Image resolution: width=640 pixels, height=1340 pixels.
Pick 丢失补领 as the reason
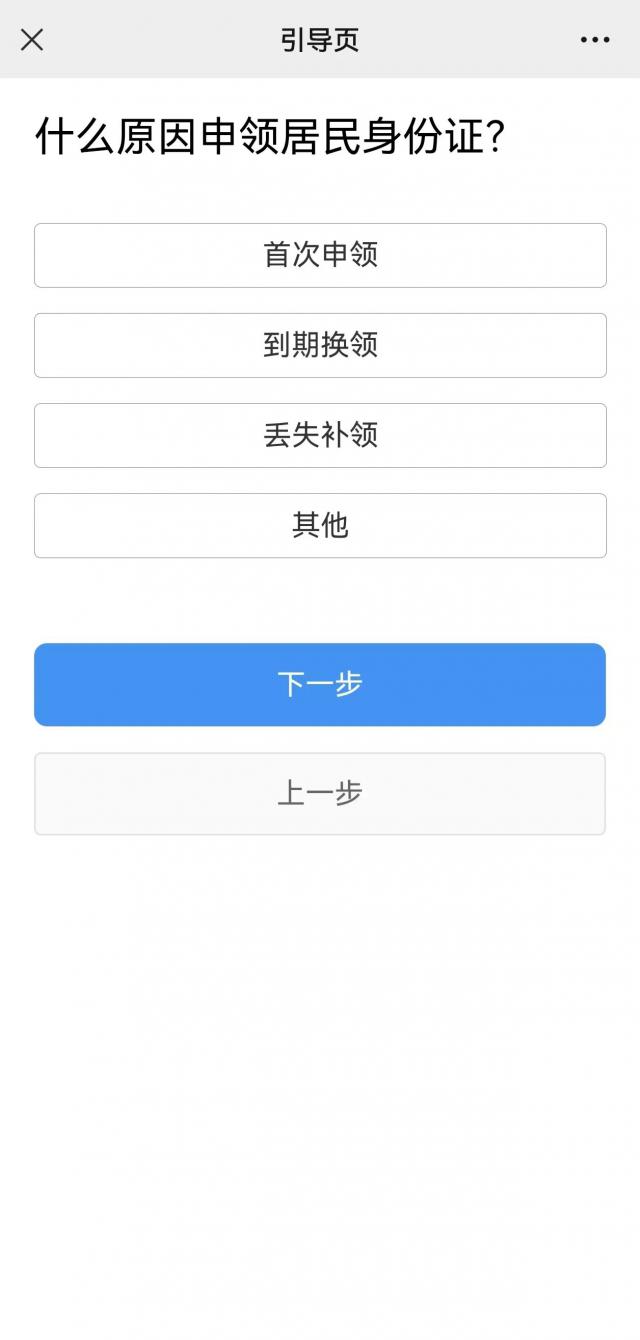pos(320,435)
